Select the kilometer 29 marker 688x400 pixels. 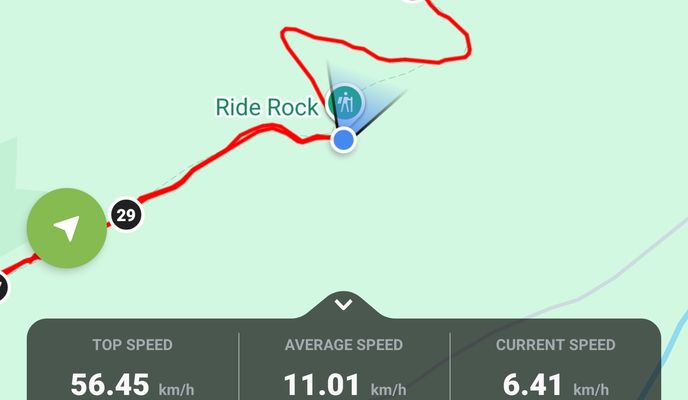click(125, 213)
